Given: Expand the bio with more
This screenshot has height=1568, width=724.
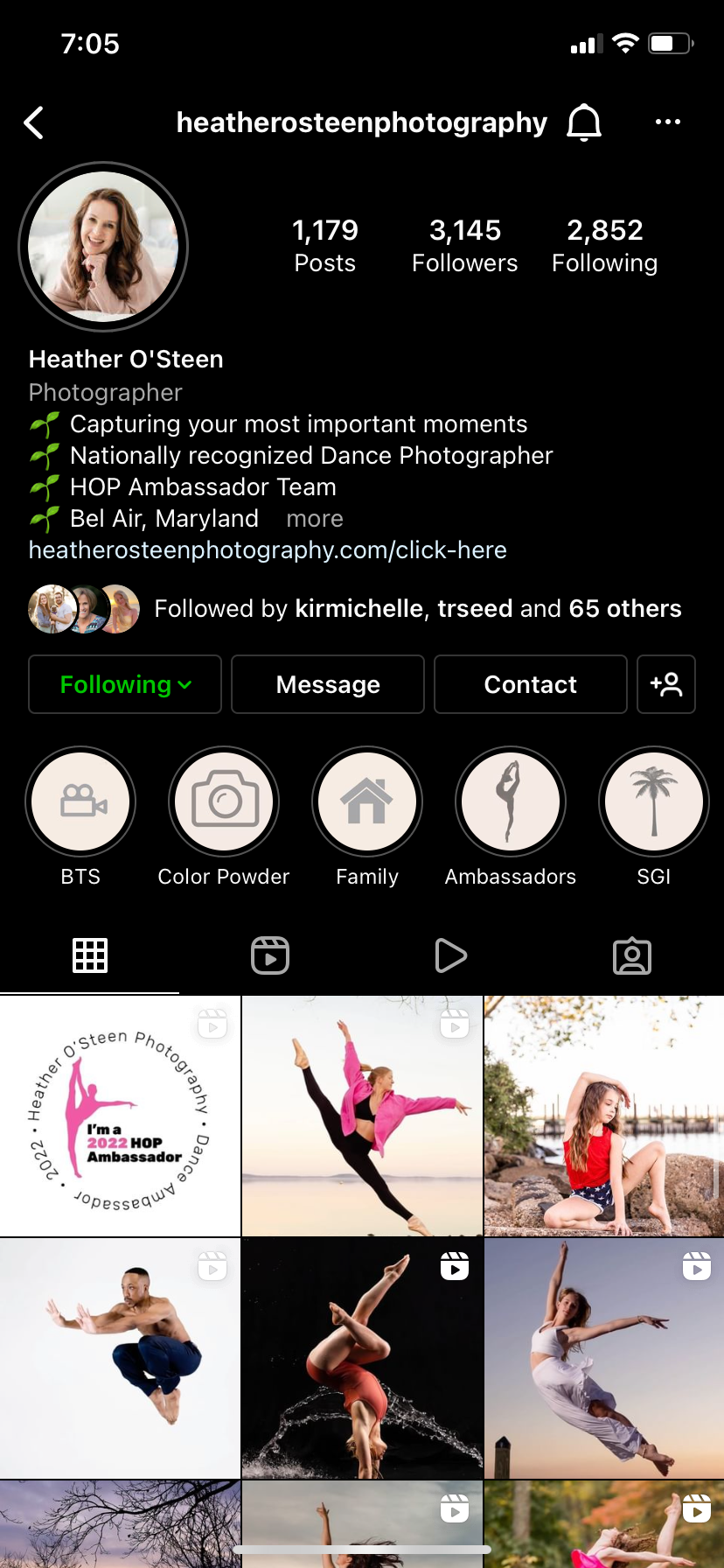Looking at the screenshot, I should click(x=315, y=519).
